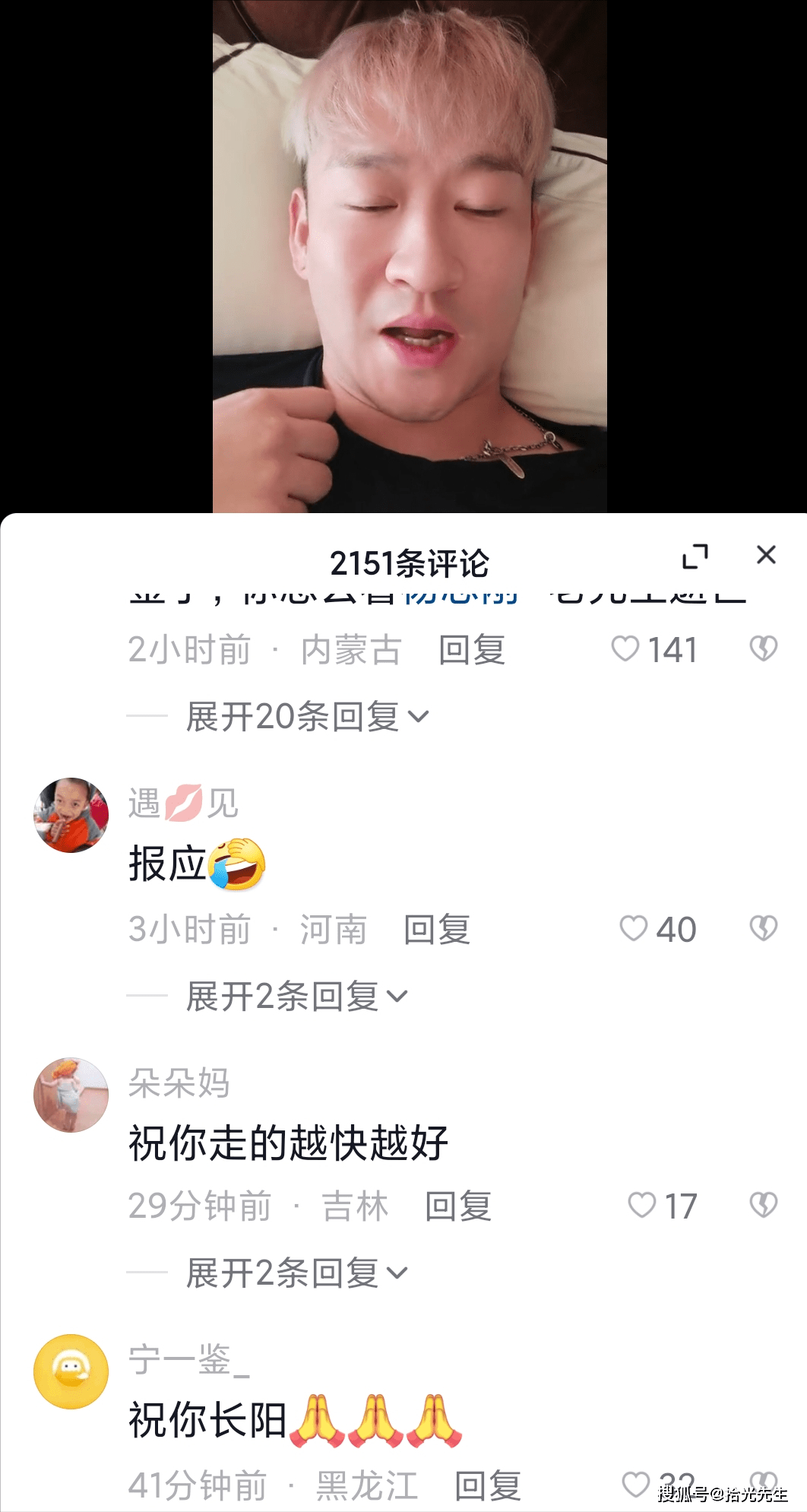
Task: Dislike 朵朵妈's comment
Action: point(763,1206)
